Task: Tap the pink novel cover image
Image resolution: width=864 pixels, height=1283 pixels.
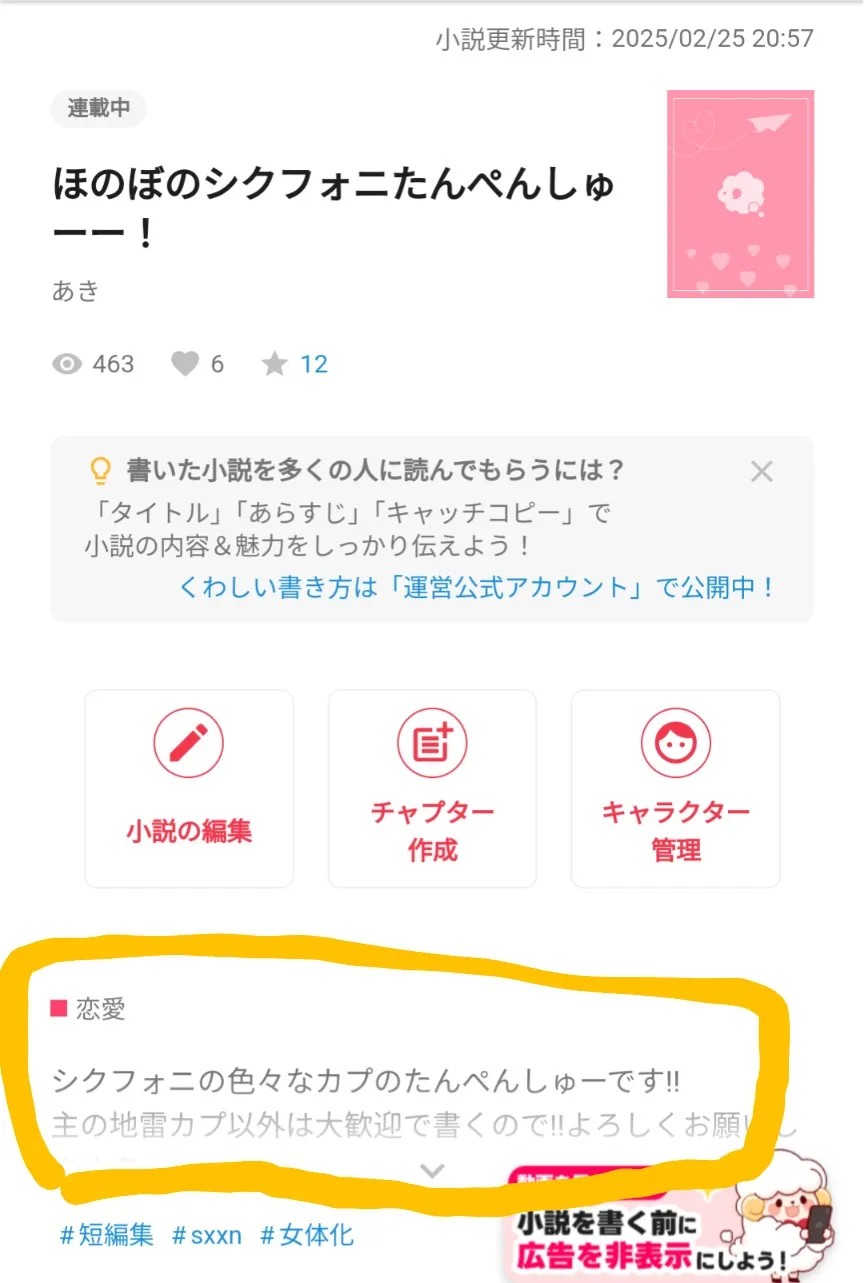Action: pyautogui.click(x=740, y=194)
